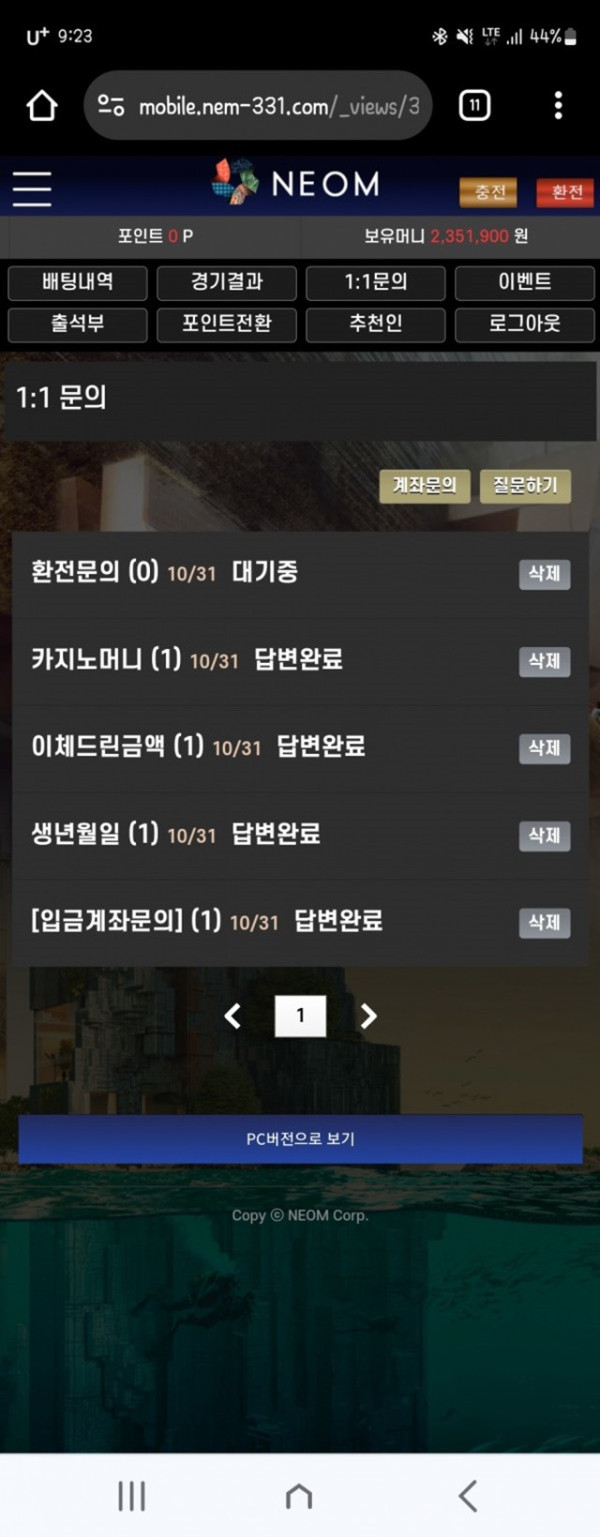This screenshot has width=600, height=1537.
Task: Tap the 계좌문의 account inquiry button
Action: point(425,487)
